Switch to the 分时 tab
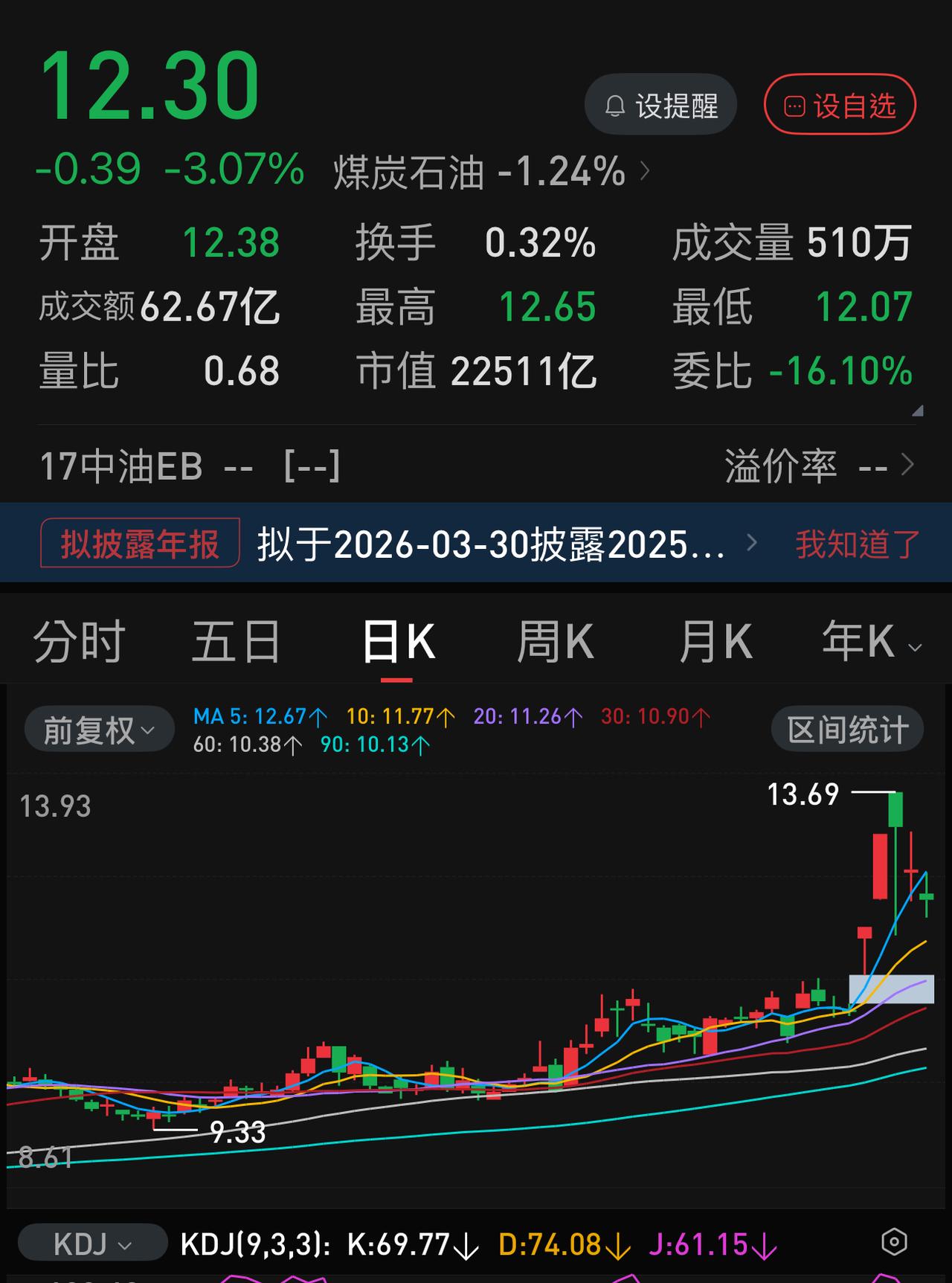The width and height of the screenshot is (952, 1283). [x=79, y=640]
